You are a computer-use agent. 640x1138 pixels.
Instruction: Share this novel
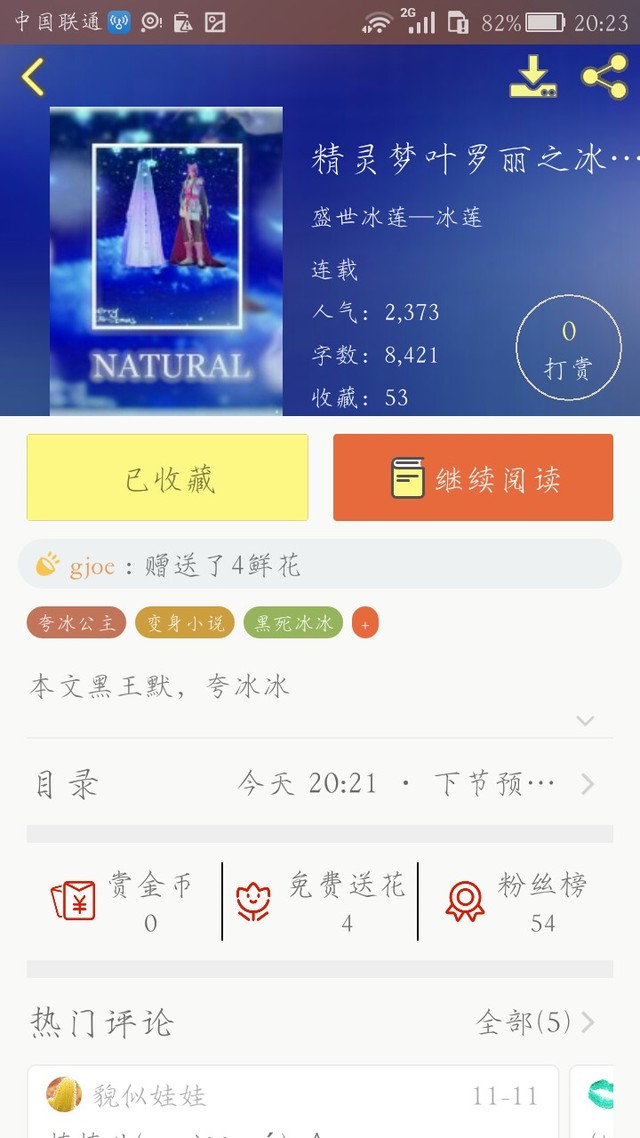(x=604, y=77)
